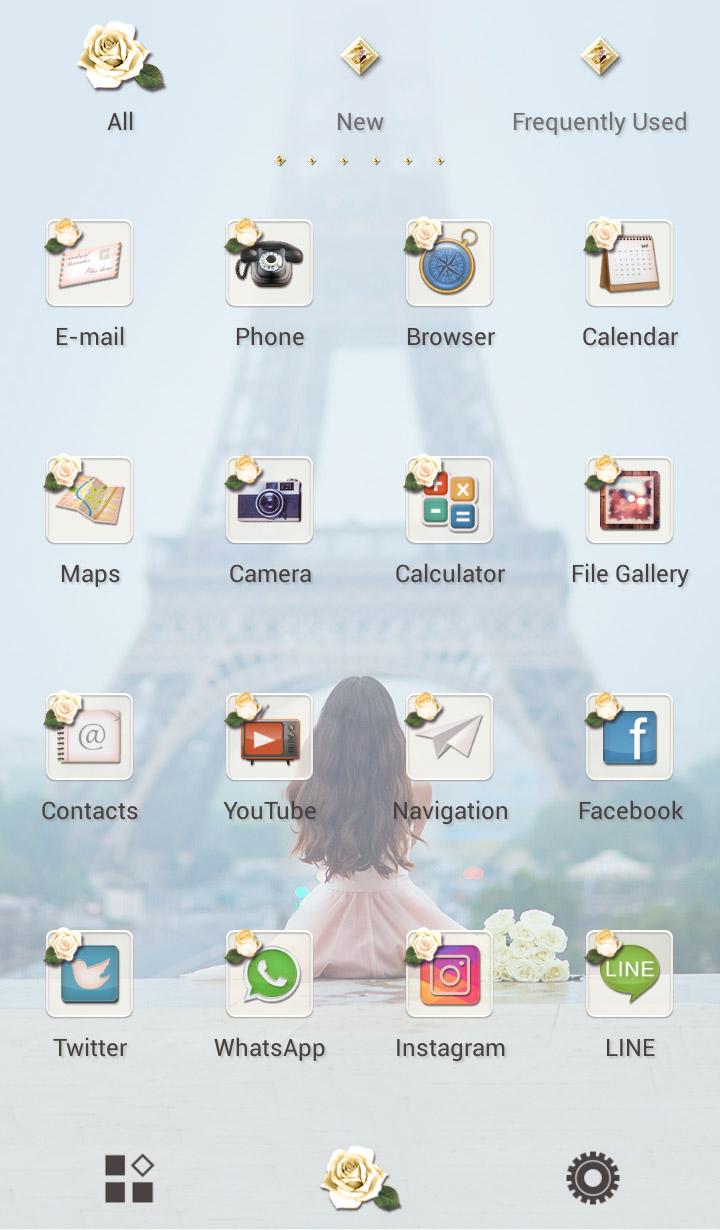The width and height of the screenshot is (720, 1230).
Task: Open the E-mail app
Action: click(90, 264)
